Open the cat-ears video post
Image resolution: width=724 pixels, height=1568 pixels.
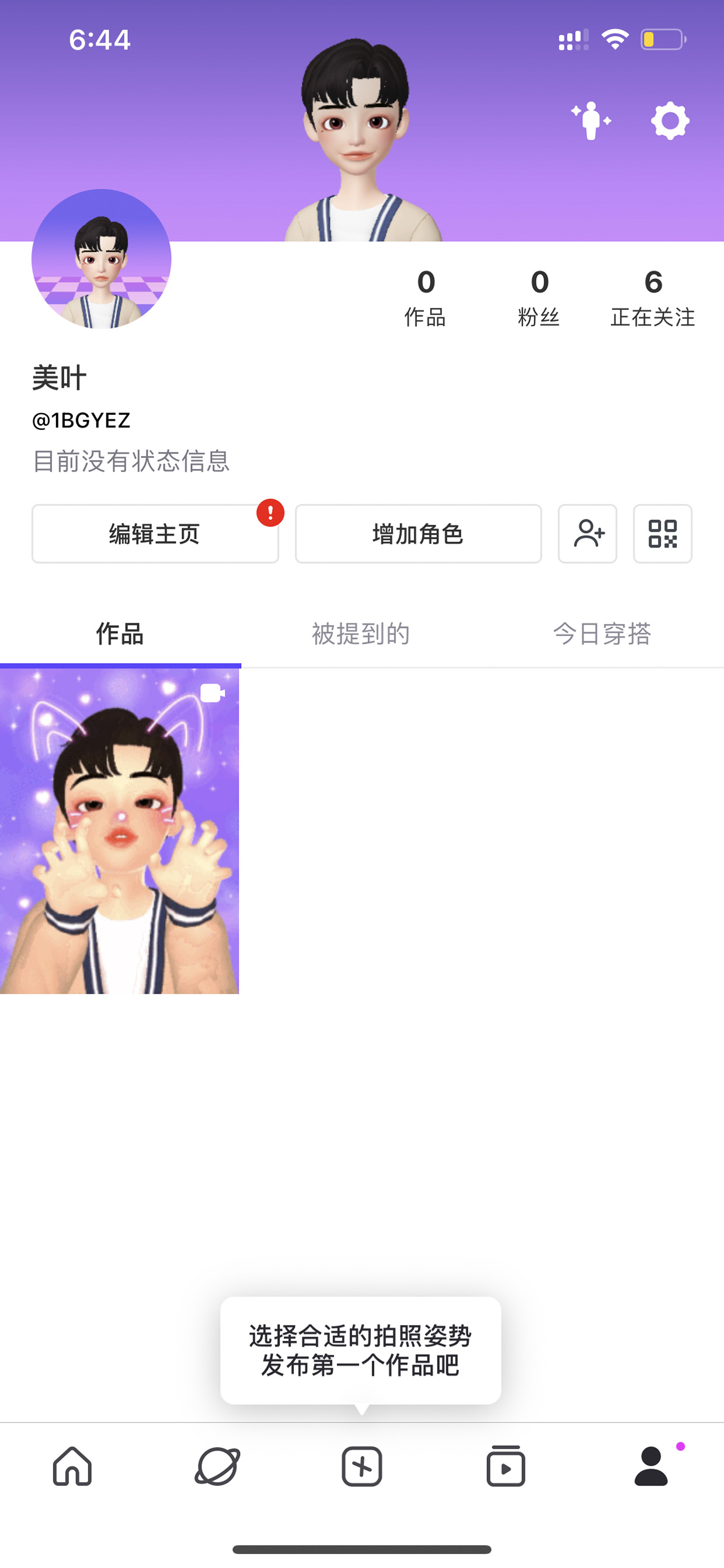click(x=119, y=831)
